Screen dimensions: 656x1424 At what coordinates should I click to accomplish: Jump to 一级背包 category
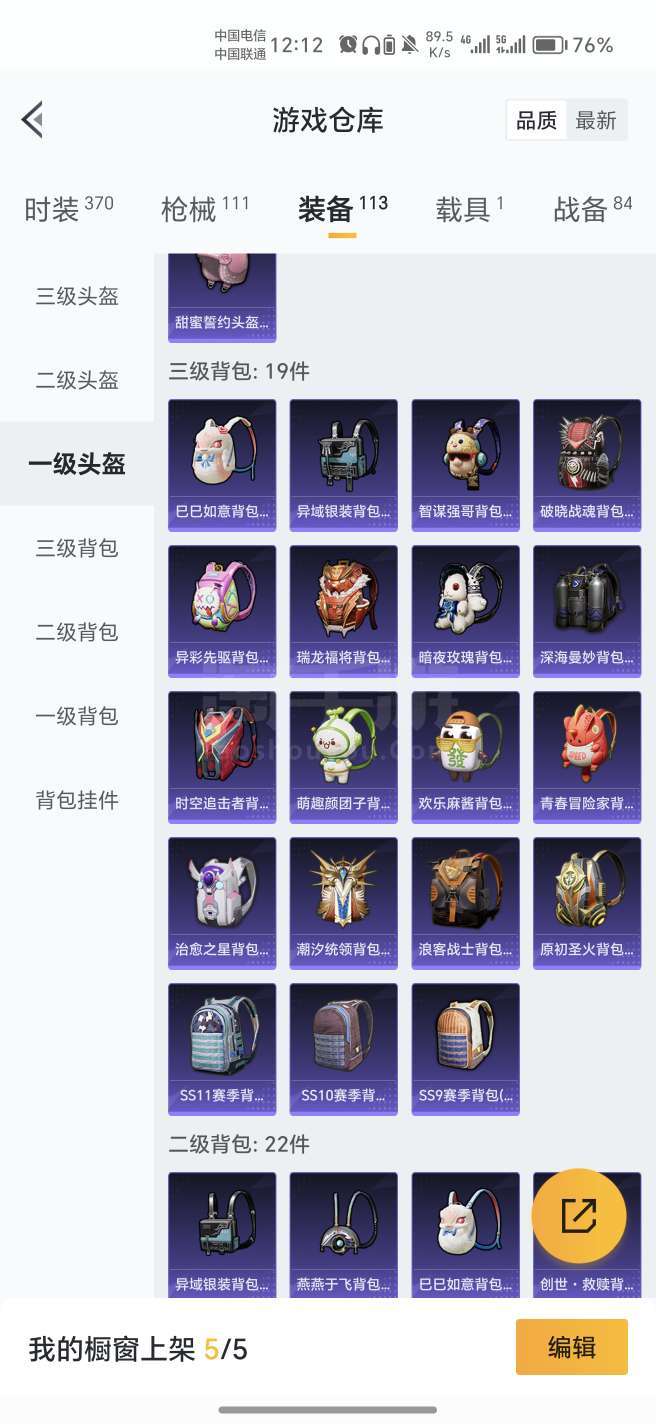tap(77, 716)
